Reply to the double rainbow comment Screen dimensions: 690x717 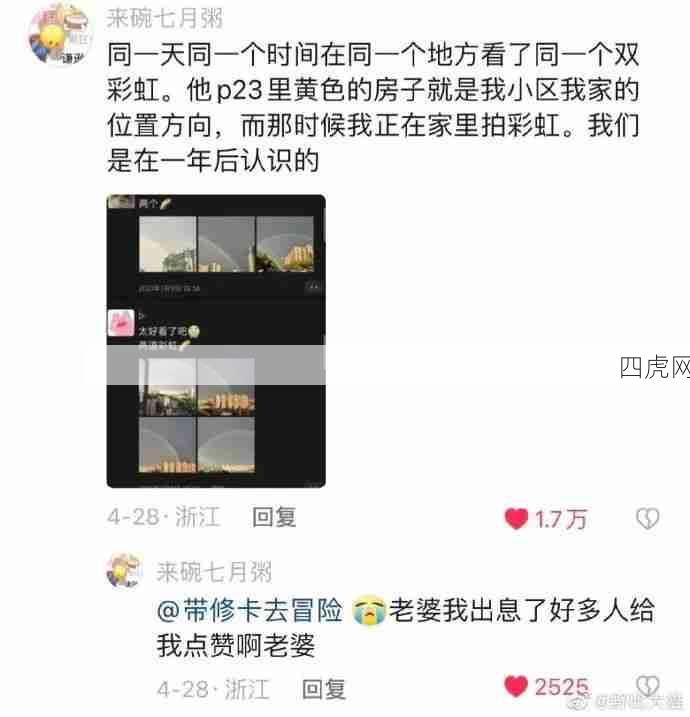pos(273,517)
